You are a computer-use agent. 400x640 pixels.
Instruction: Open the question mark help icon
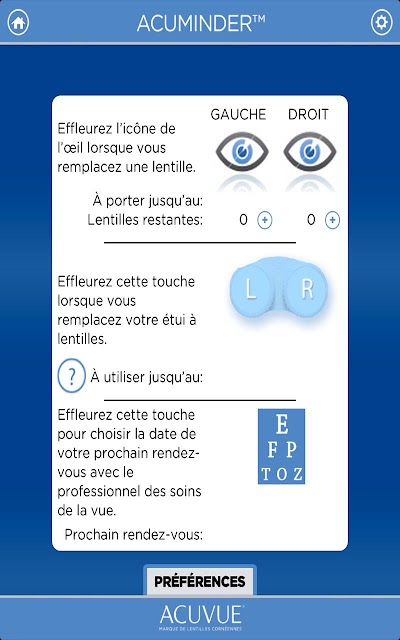tap(71, 376)
